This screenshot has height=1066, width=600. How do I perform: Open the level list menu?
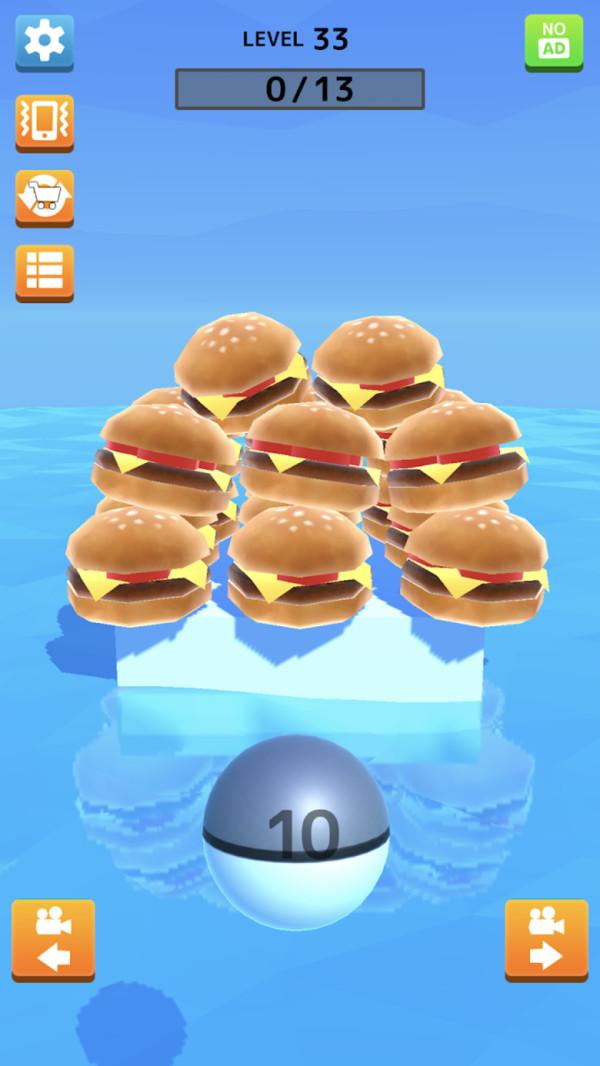pos(44,271)
